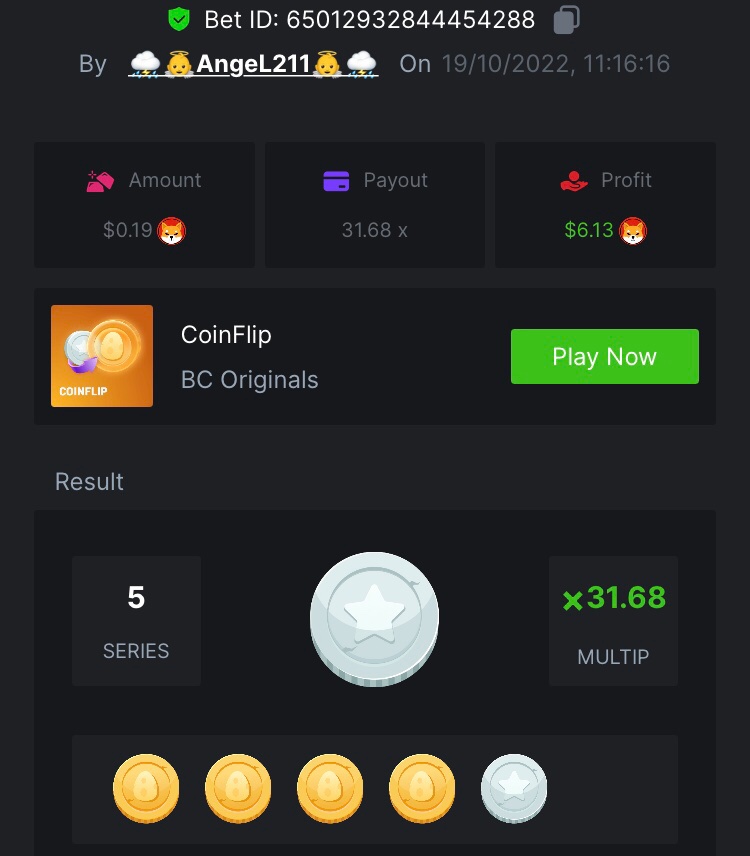
Task: Open the CoinFlip game thumbnail
Action: 102,356
